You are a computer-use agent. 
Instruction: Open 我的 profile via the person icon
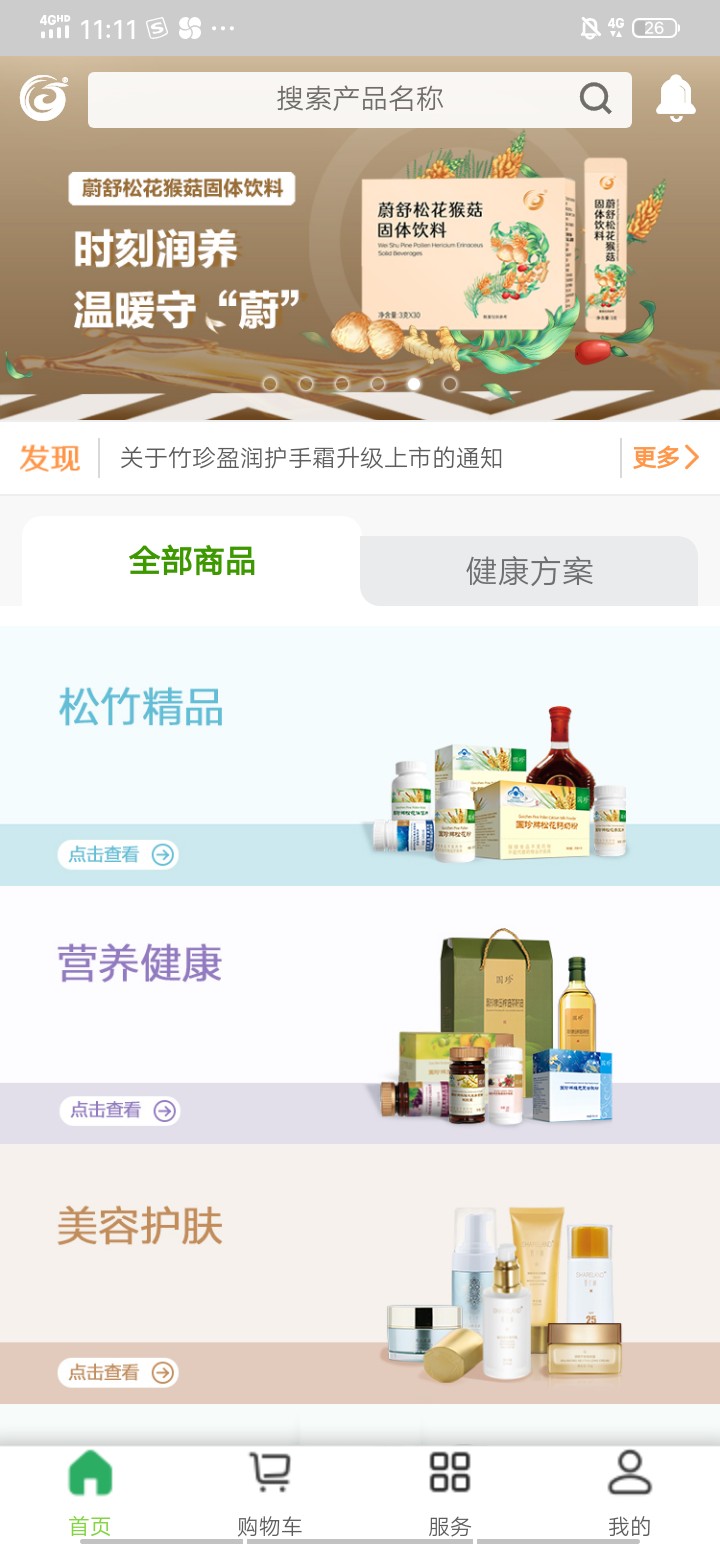point(628,1490)
